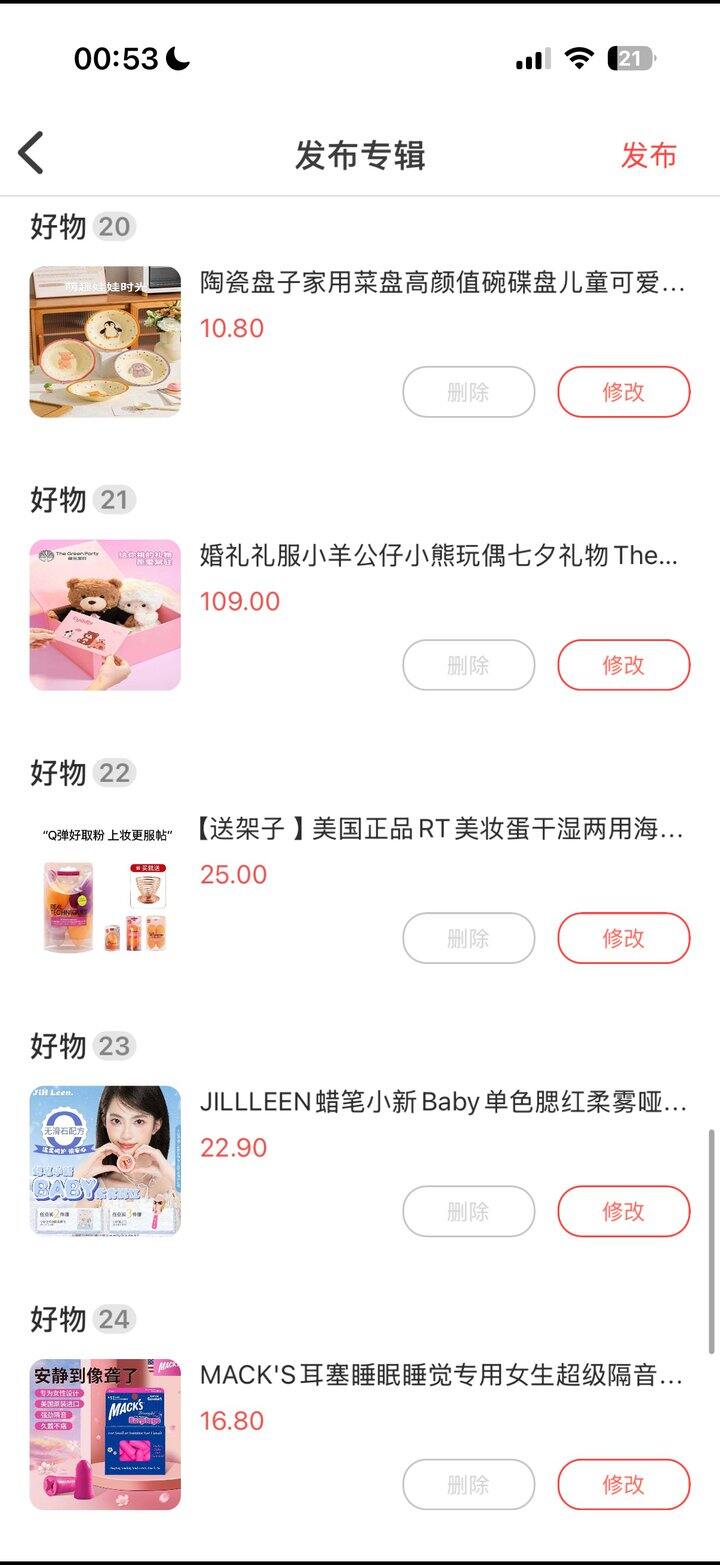Viewport: 720px width, 1565px height.
Task: Modify the RT beauty sponge item
Action: pyautogui.click(x=623, y=938)
